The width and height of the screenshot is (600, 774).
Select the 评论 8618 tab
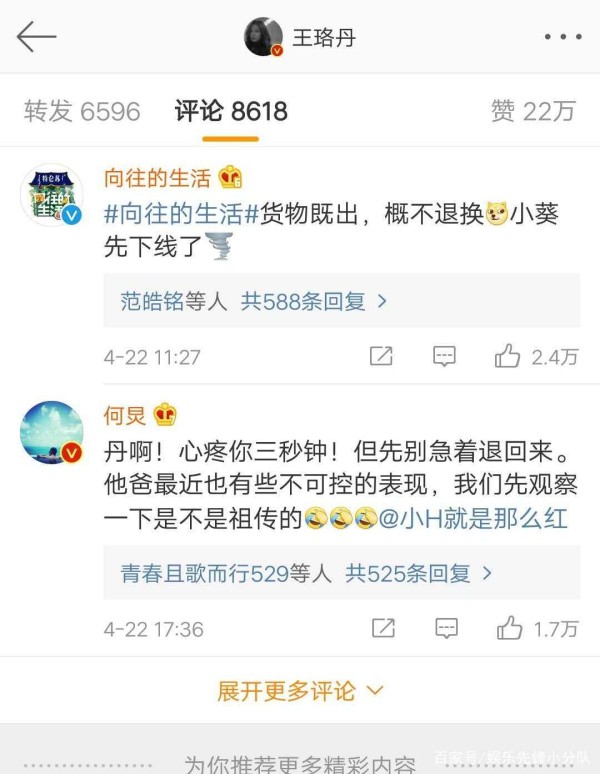[x=231, y=111]
